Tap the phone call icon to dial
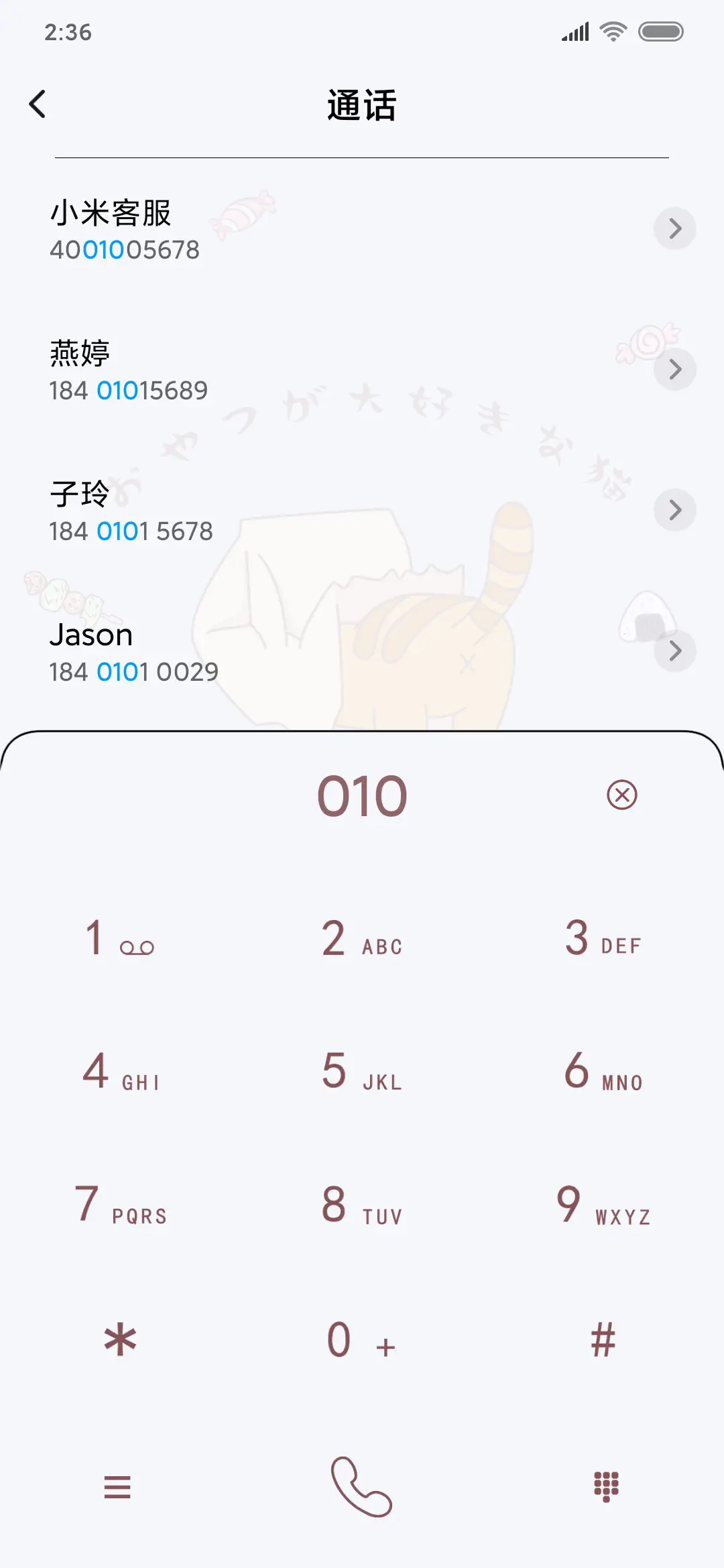This screenshot has height=1568, width=724. point(361,1486)
